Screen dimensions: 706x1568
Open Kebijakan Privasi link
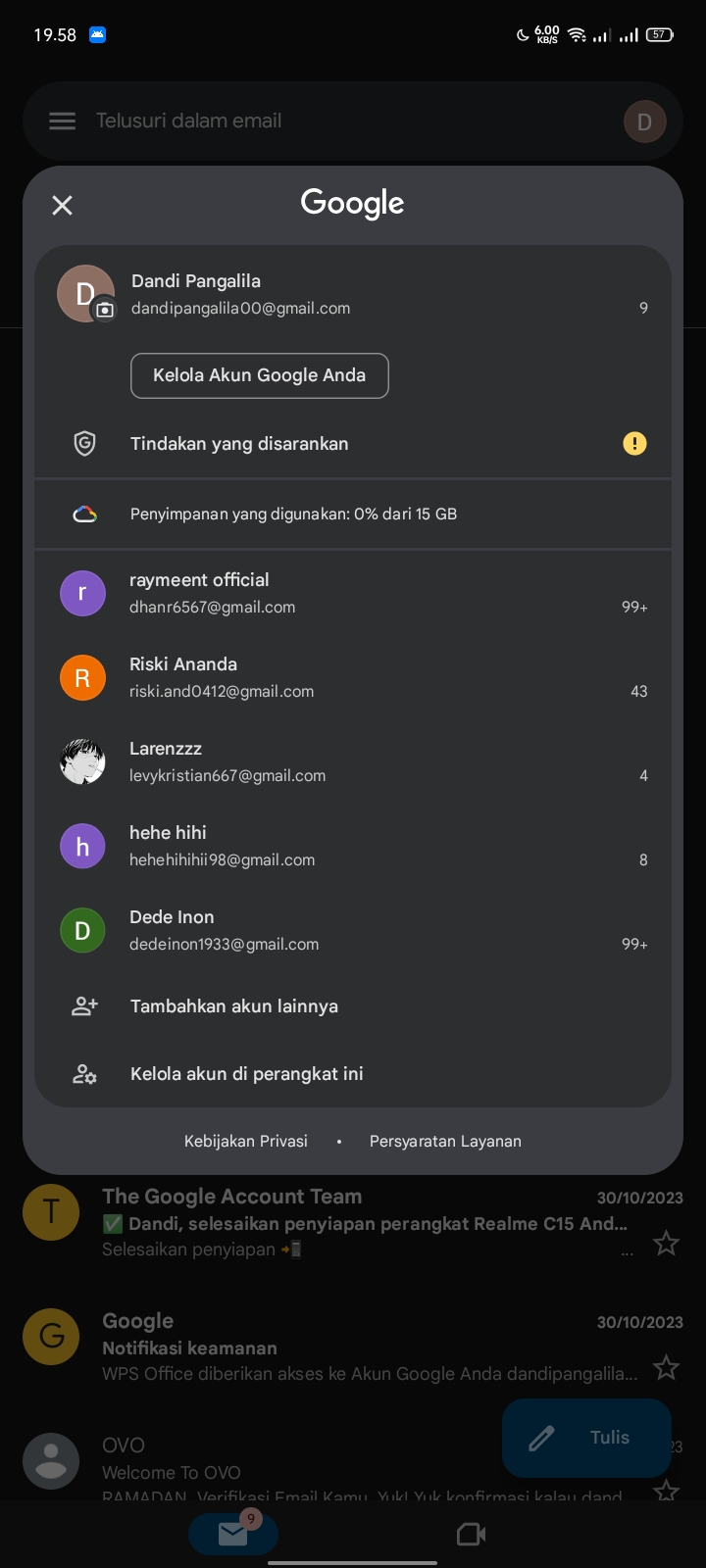click(x=246, y=1141)
